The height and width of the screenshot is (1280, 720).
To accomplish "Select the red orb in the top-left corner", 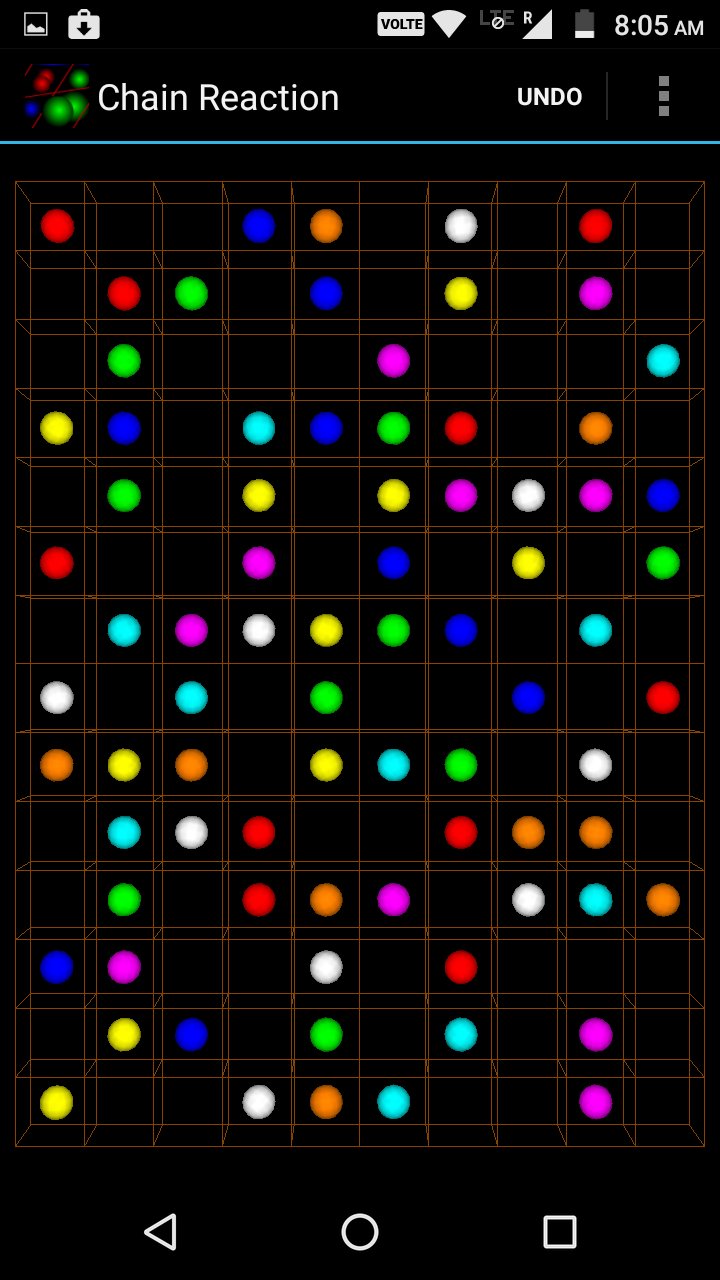I will 56,226.
